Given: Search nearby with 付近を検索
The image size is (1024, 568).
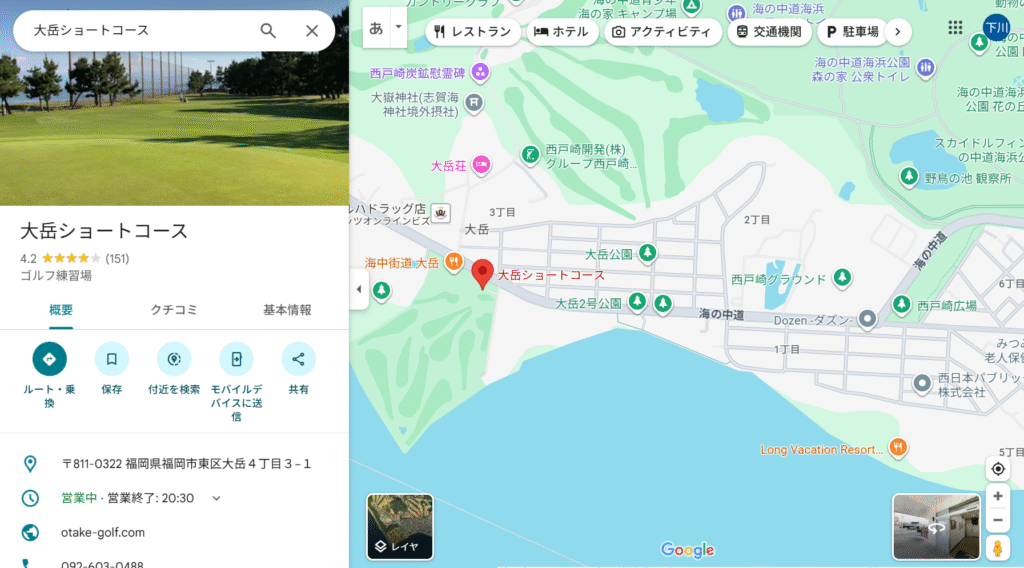Looking at the screenshot, I should tap(174, 359).
